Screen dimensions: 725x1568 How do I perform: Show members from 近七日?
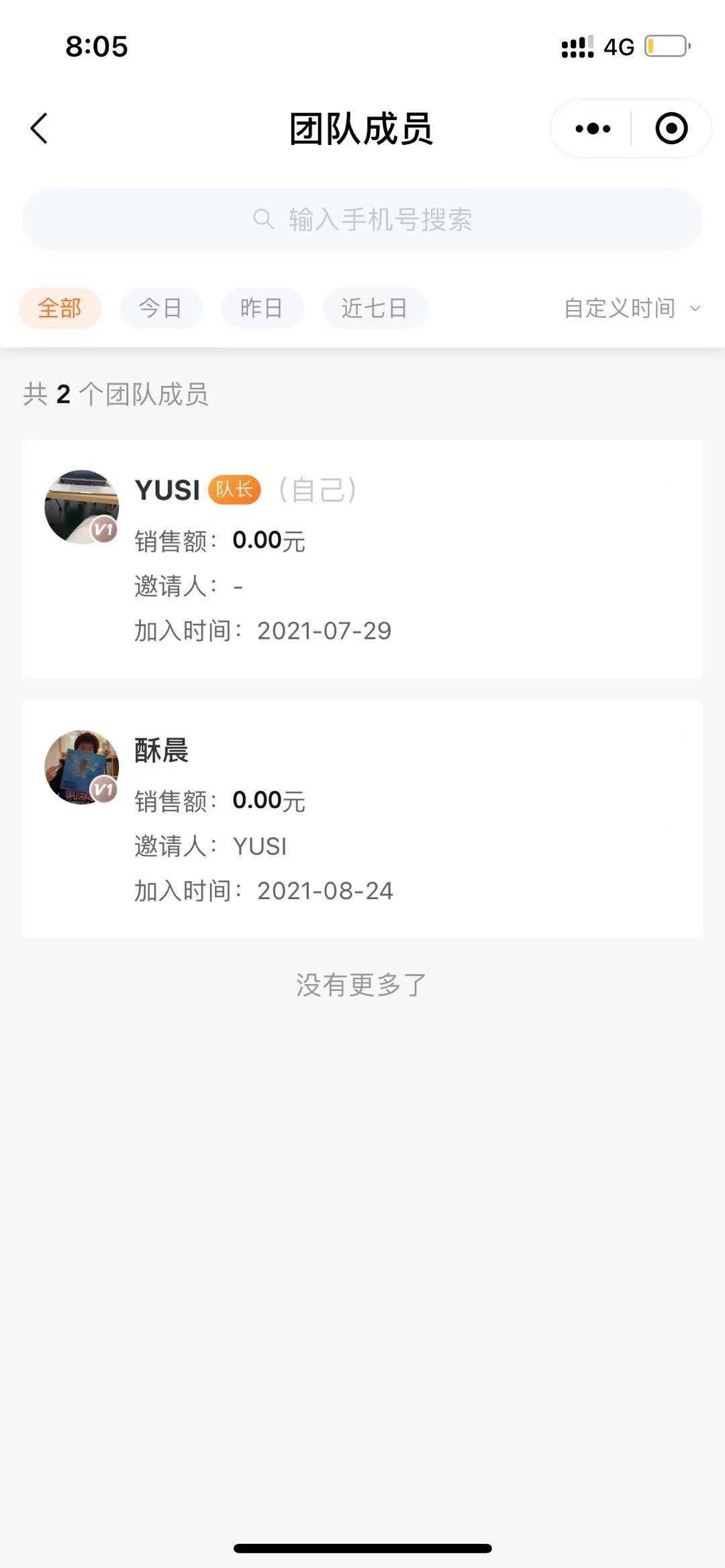click(x=375, y=308)
